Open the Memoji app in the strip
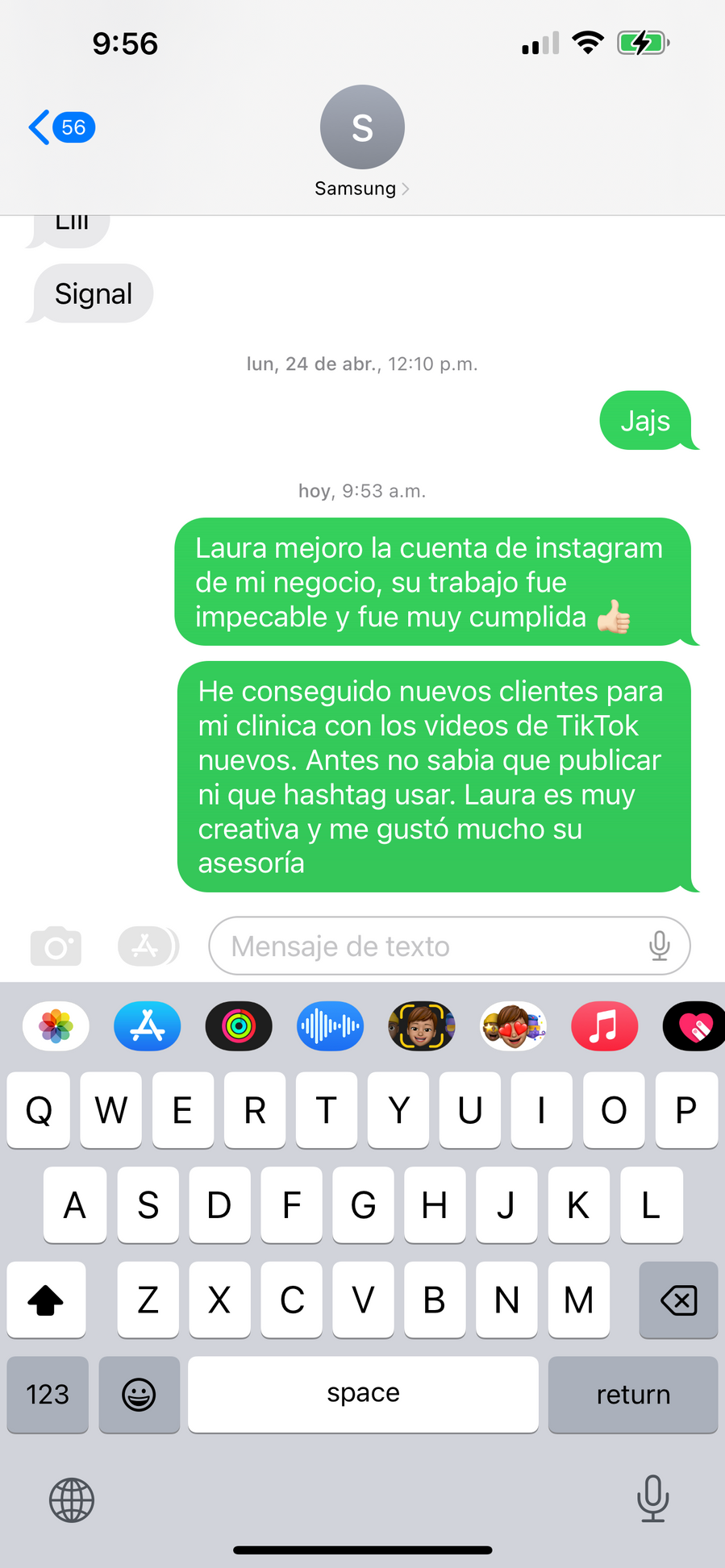This screenshot has width=725, height=1568. (422, 1026)
